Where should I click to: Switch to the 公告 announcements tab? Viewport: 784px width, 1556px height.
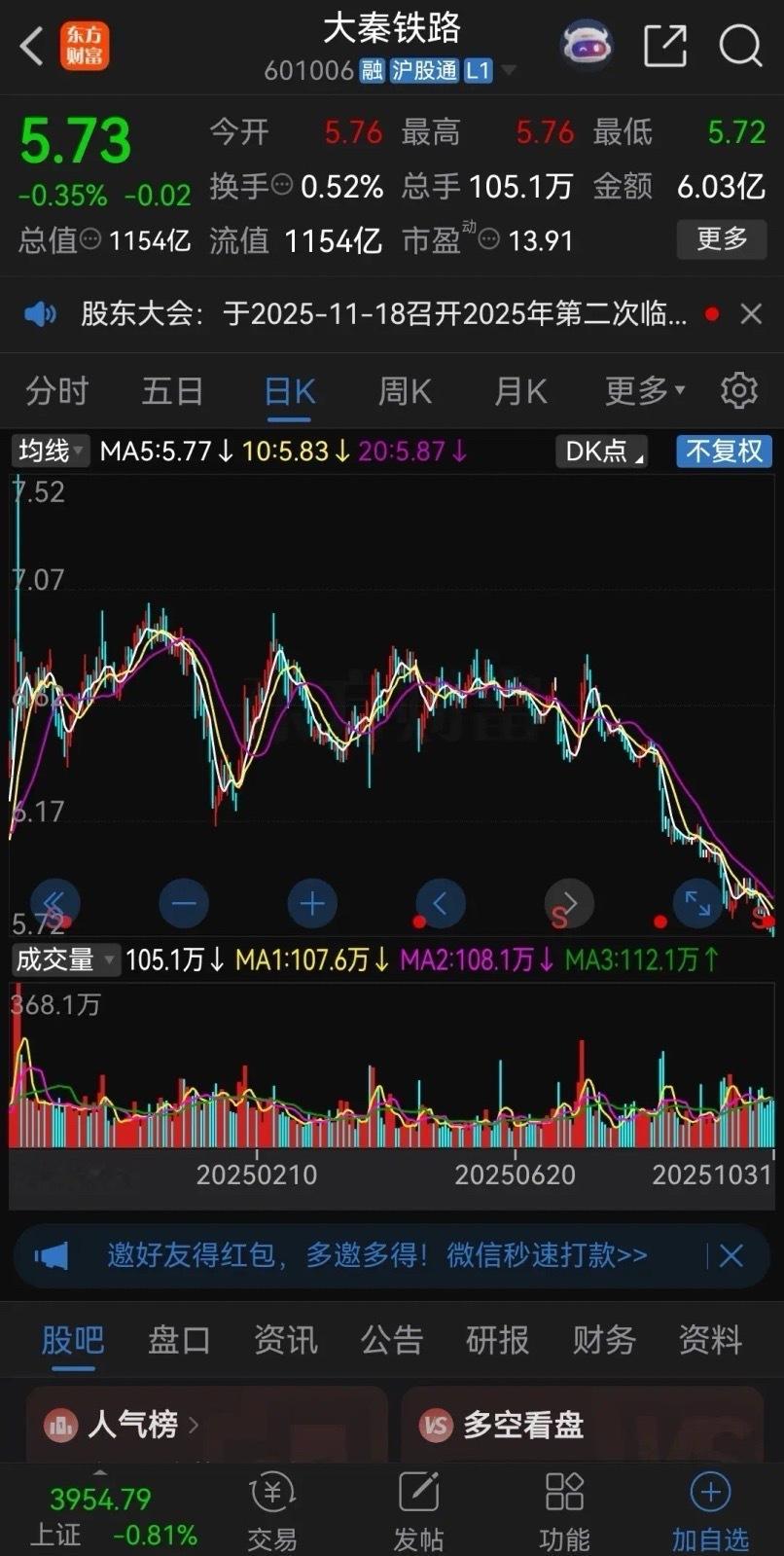391,1340
